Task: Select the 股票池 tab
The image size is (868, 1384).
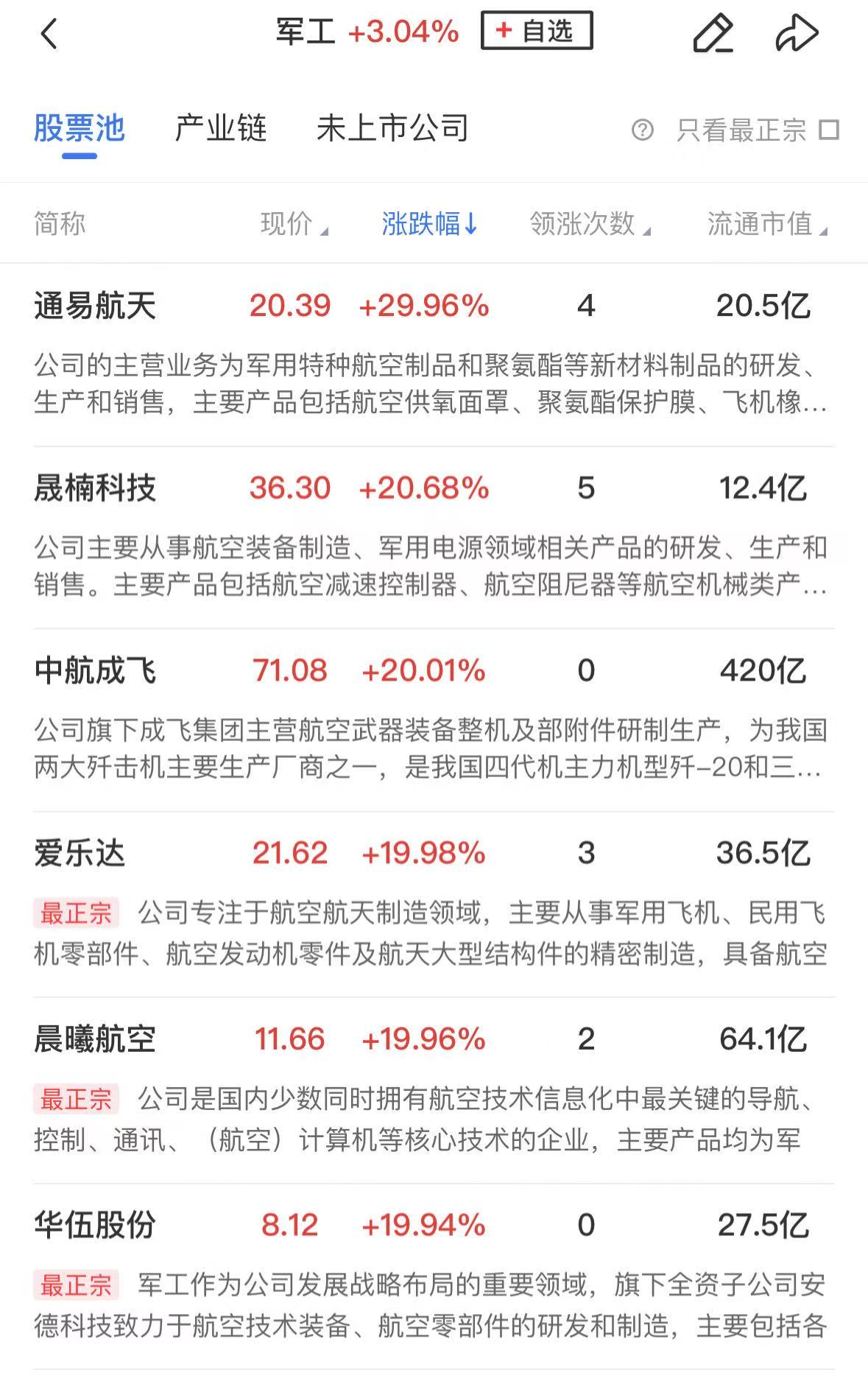Action: pyautogui.click(x=80, y=129)
